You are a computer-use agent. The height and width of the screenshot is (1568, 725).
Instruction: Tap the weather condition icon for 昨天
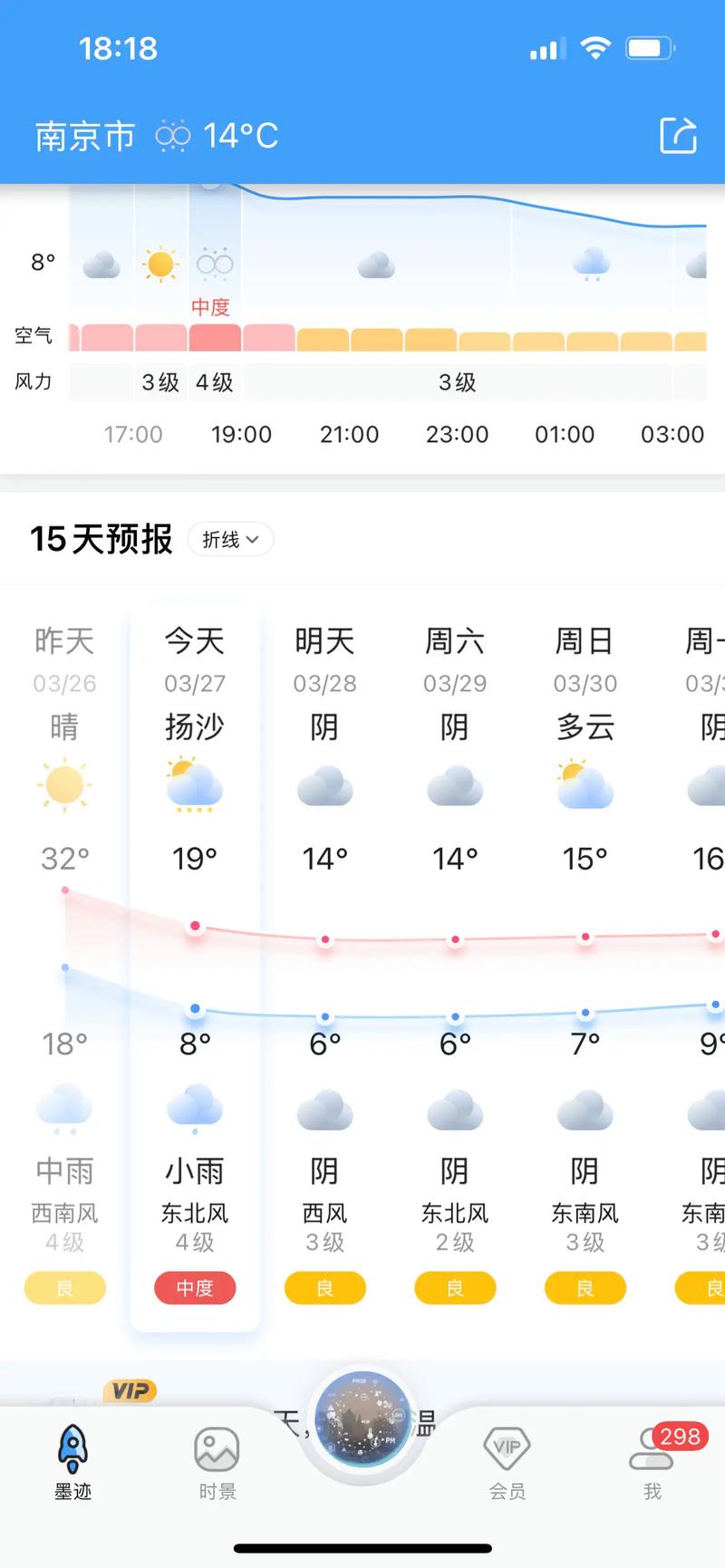[x=63, y=784]
